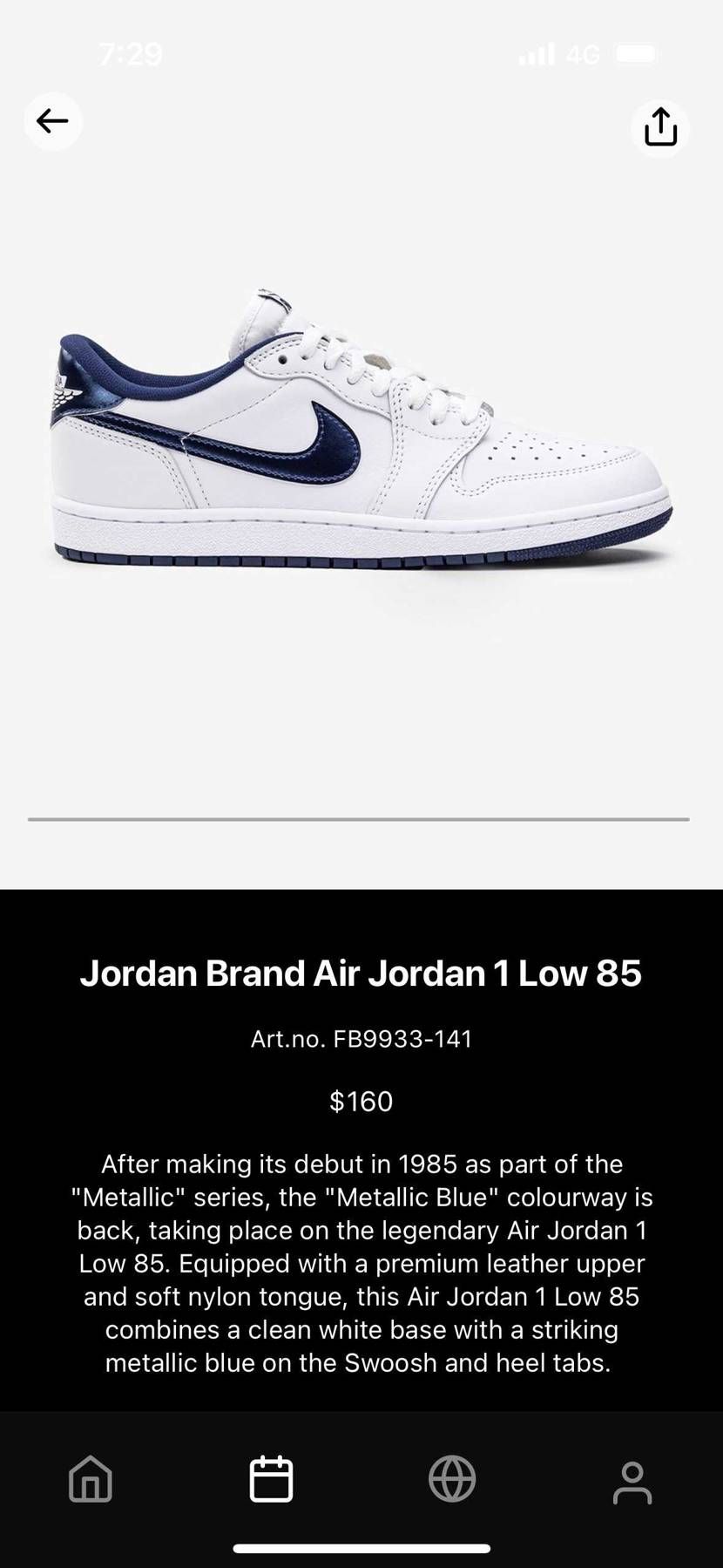Screen dimensions: 723x1568
Task: Open the profile tab
Action: tap(632, 1482)
